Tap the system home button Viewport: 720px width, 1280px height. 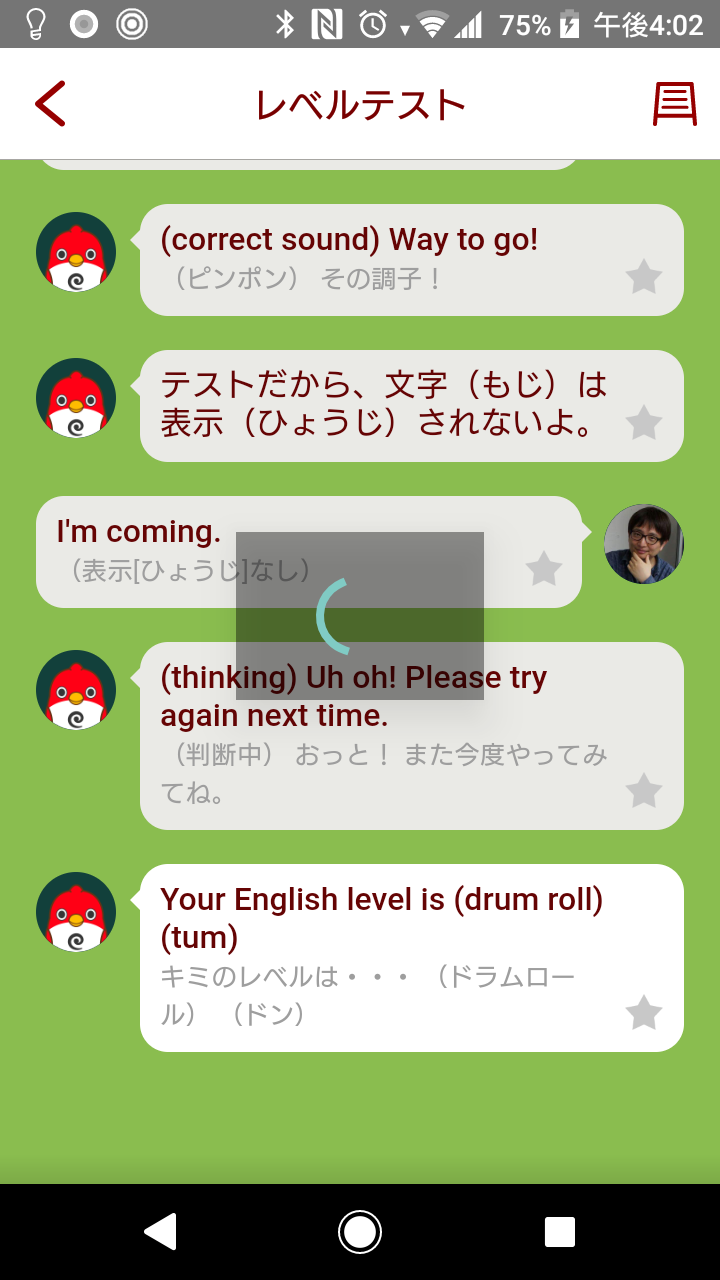[x=360, y=1232]
